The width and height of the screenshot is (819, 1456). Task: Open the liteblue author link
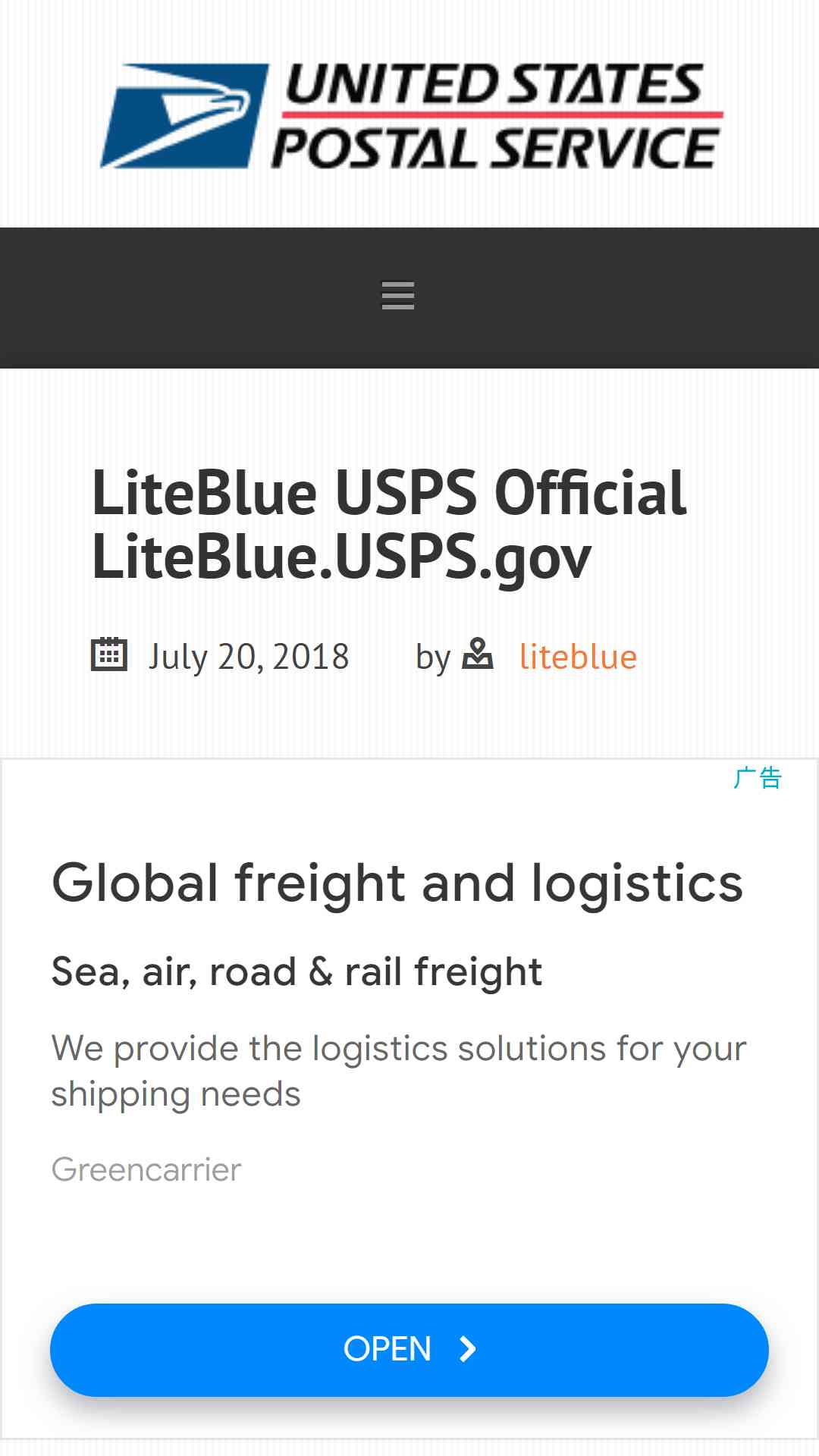click(578, 657)
